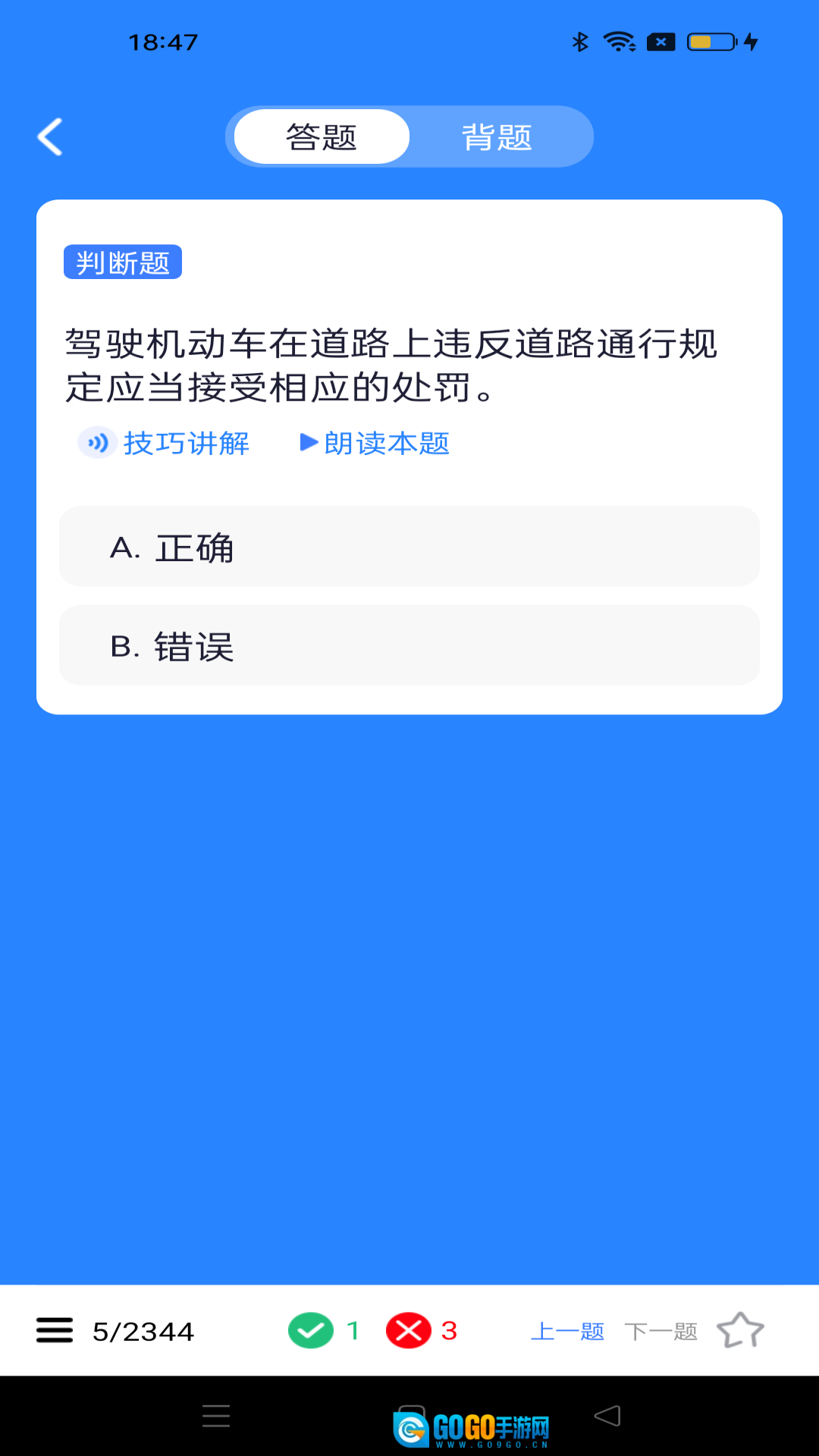The image size is (819, 1456).
Task: Open the question list menu
Action: coord(55,1331)
